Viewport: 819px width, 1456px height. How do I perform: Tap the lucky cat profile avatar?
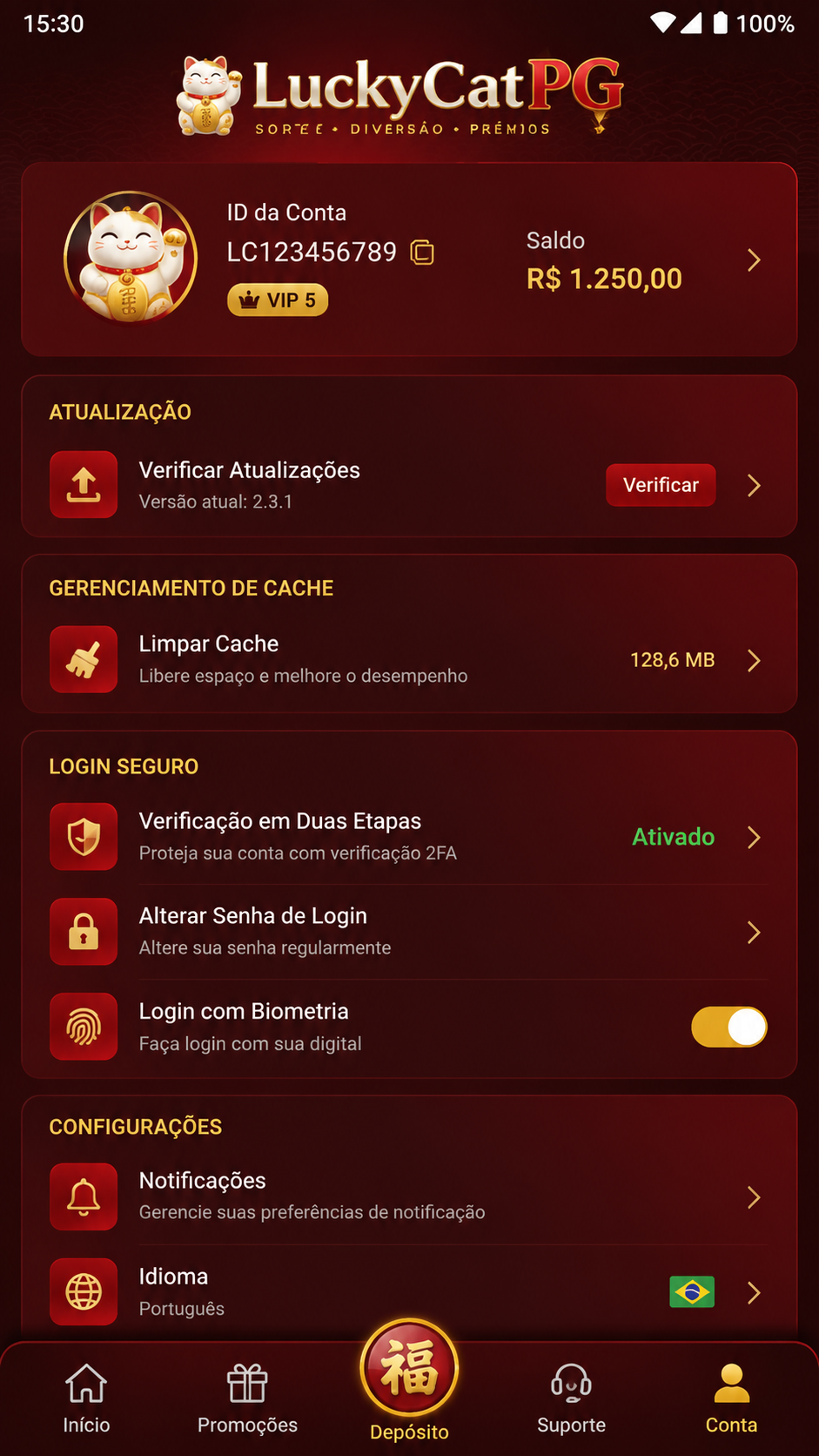pos(131,258)
